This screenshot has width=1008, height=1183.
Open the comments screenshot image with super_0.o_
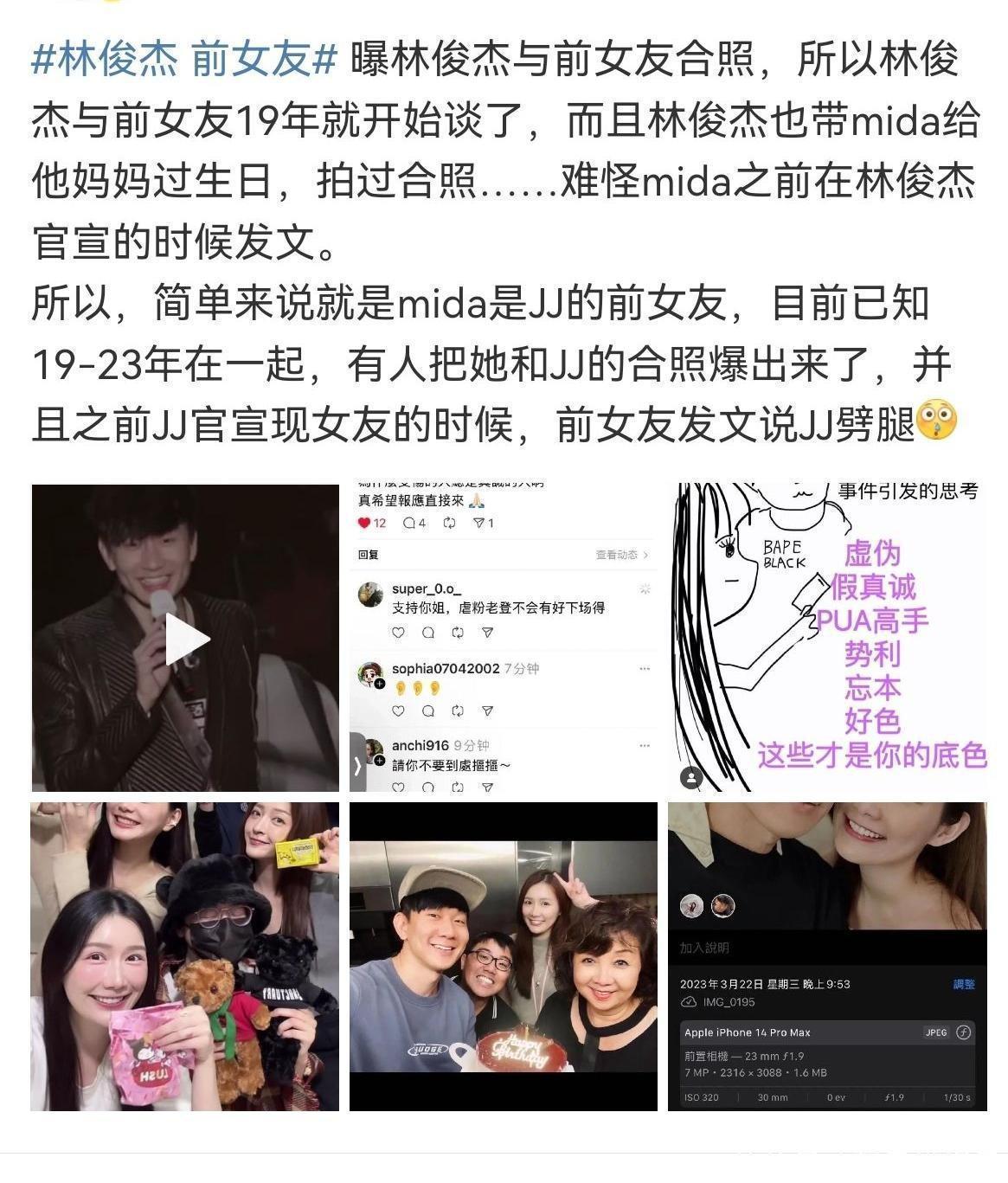click(x=503, y=639)
